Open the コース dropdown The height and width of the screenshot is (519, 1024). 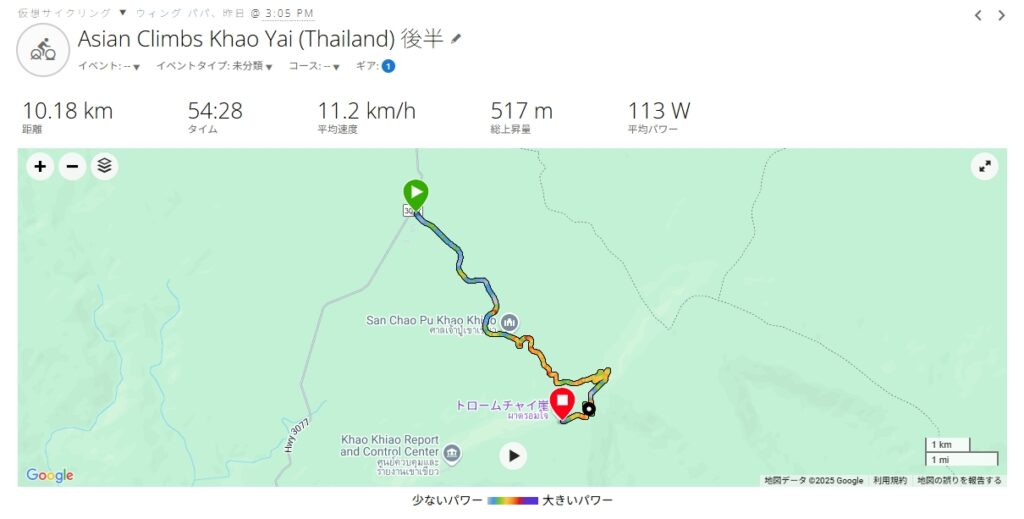(x=314, y=66)
